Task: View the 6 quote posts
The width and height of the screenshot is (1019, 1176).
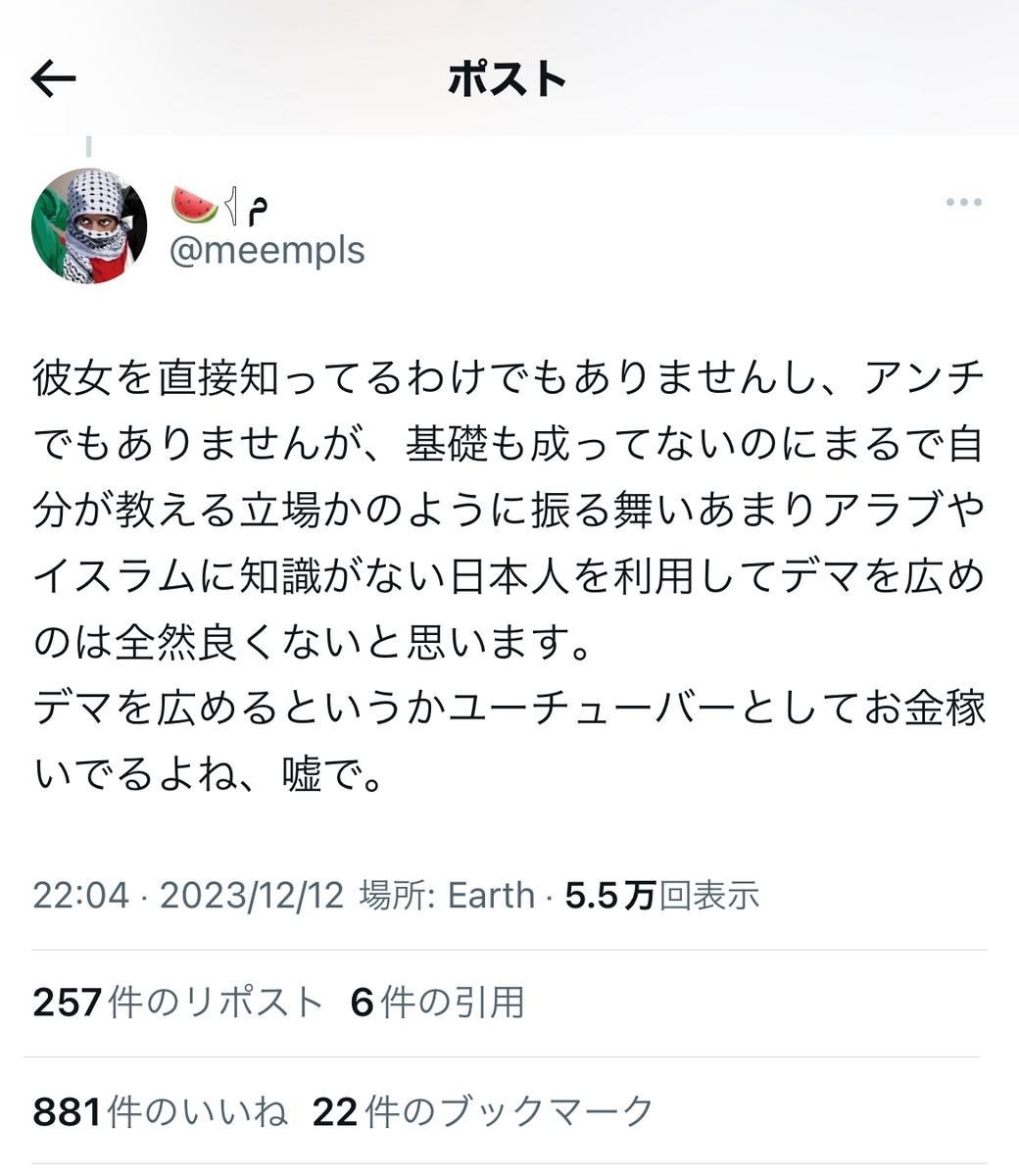Action: point(438,1003)
